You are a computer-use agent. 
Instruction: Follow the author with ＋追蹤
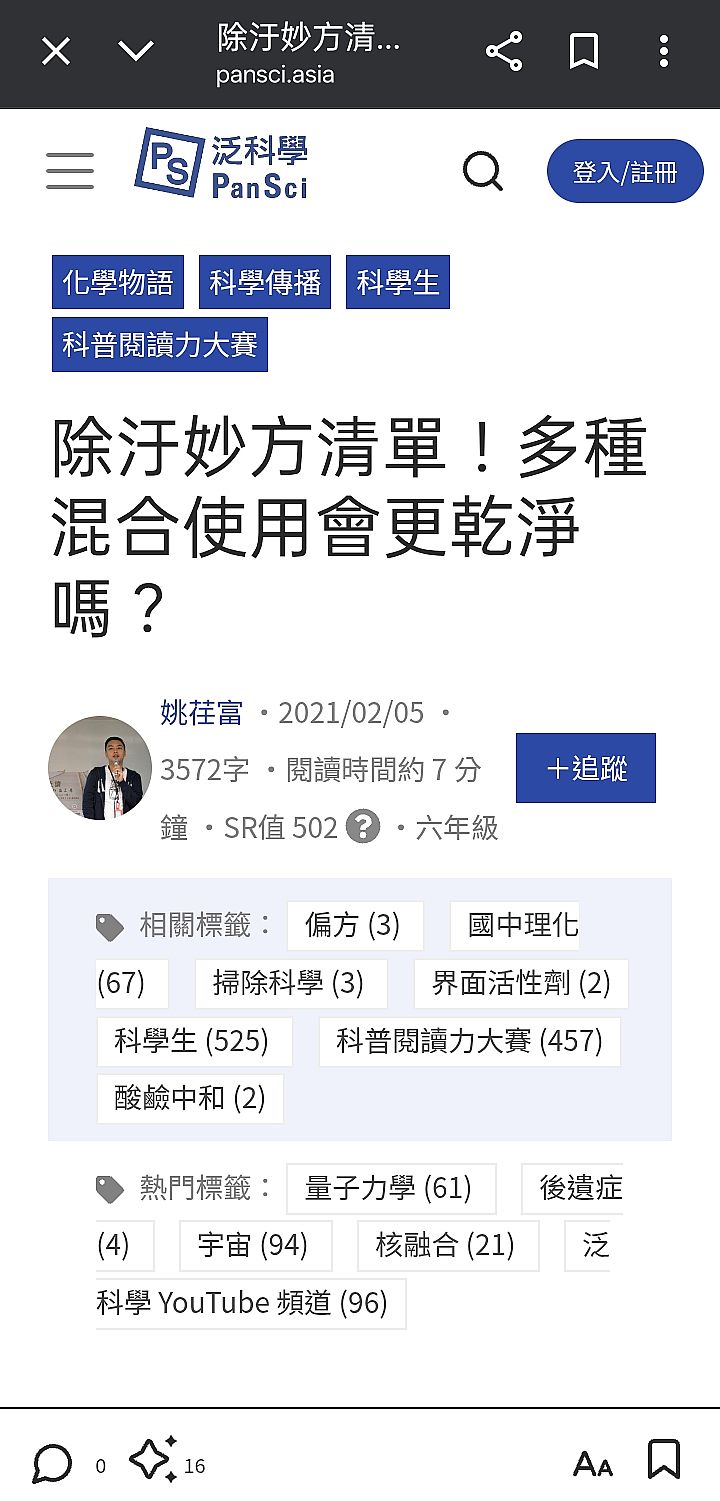pos(586,768)
